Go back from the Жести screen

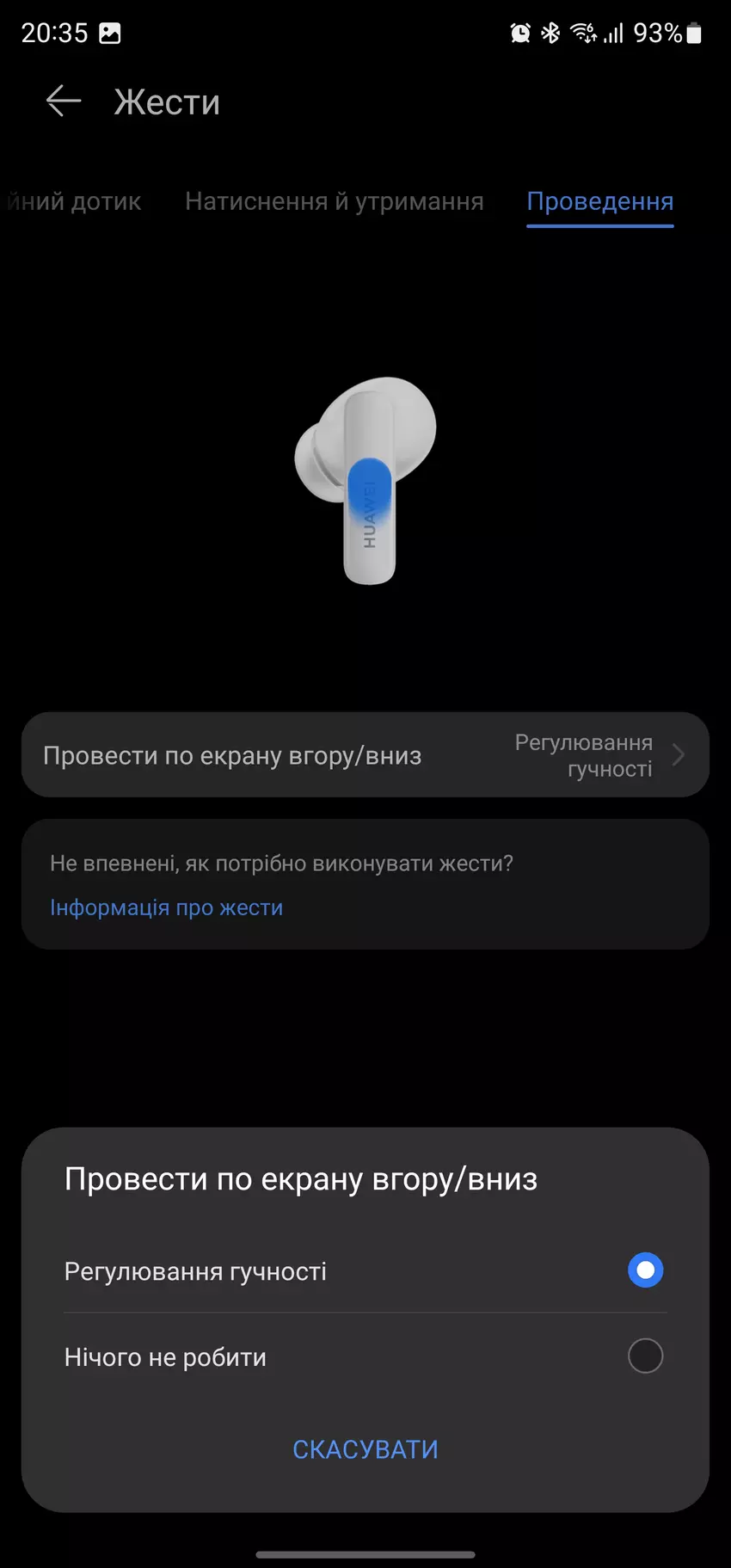(64, 101)
